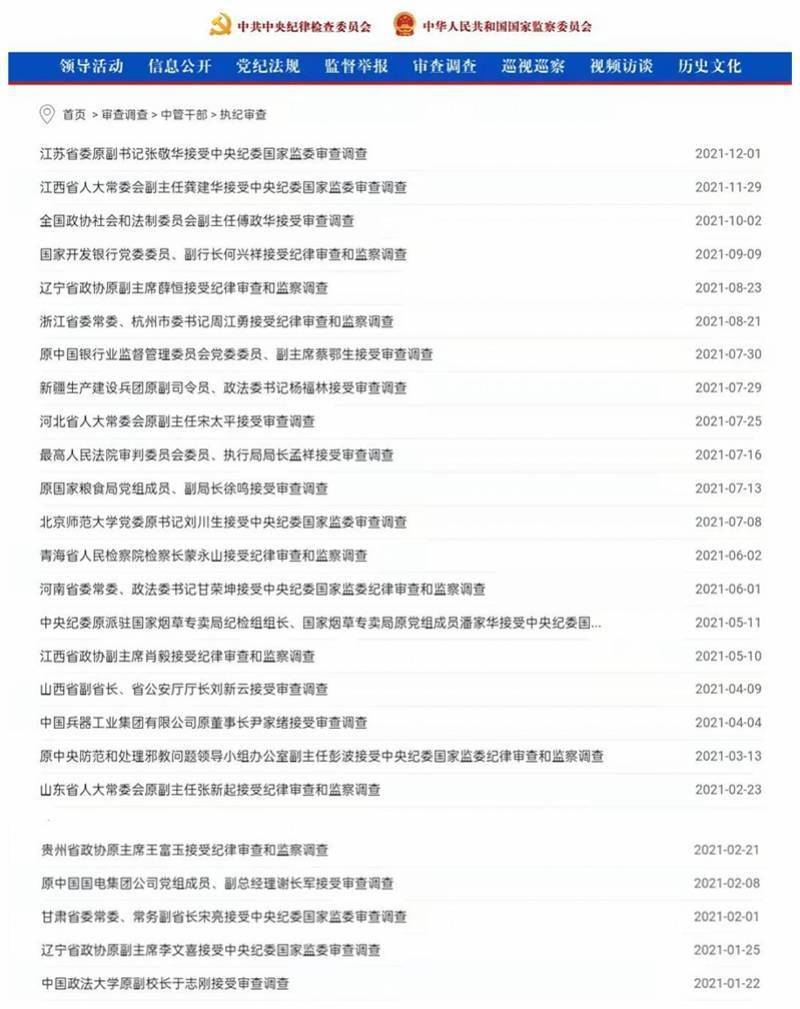Go back to 中管干部 in the breadcrumb

(x=184, y=115)
